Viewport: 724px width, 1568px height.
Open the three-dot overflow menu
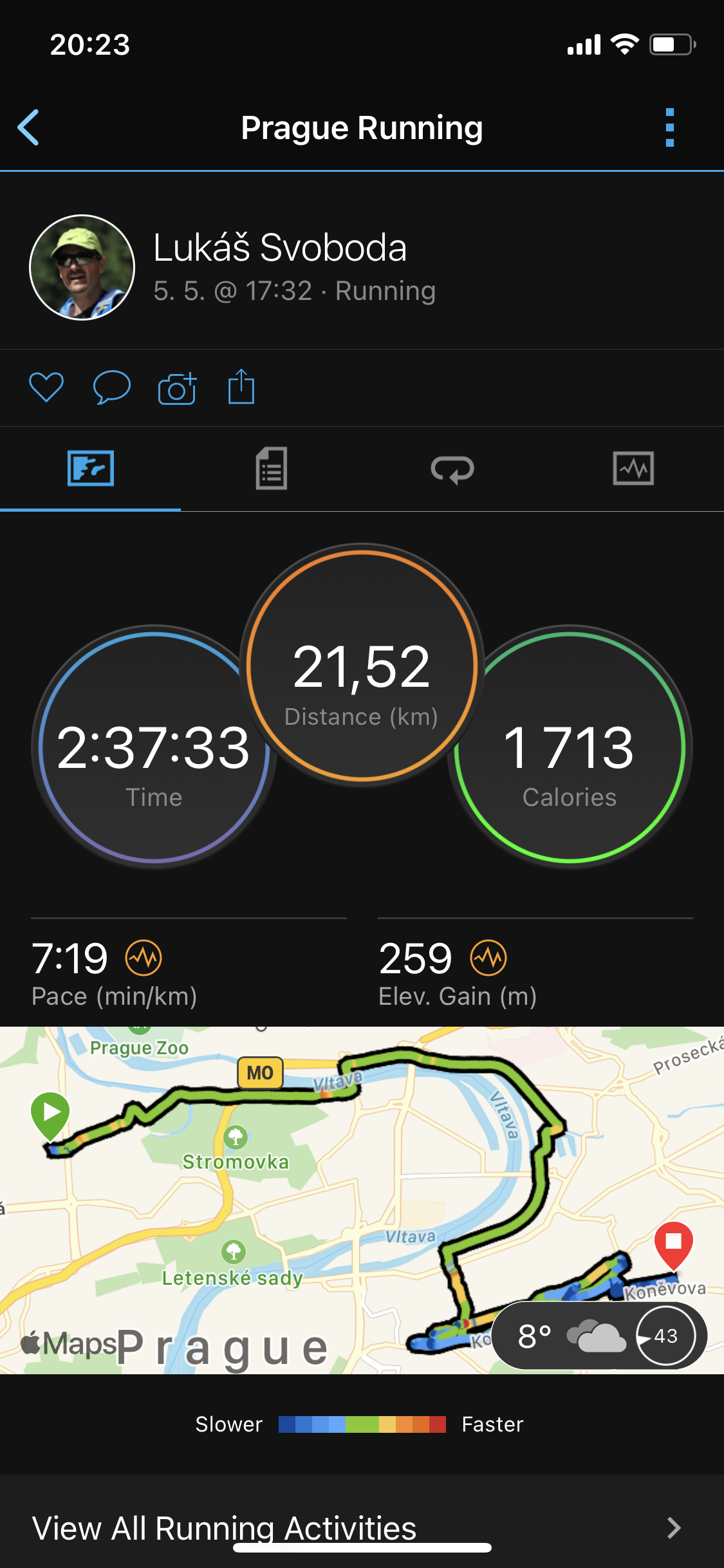(x=670, y=127)
